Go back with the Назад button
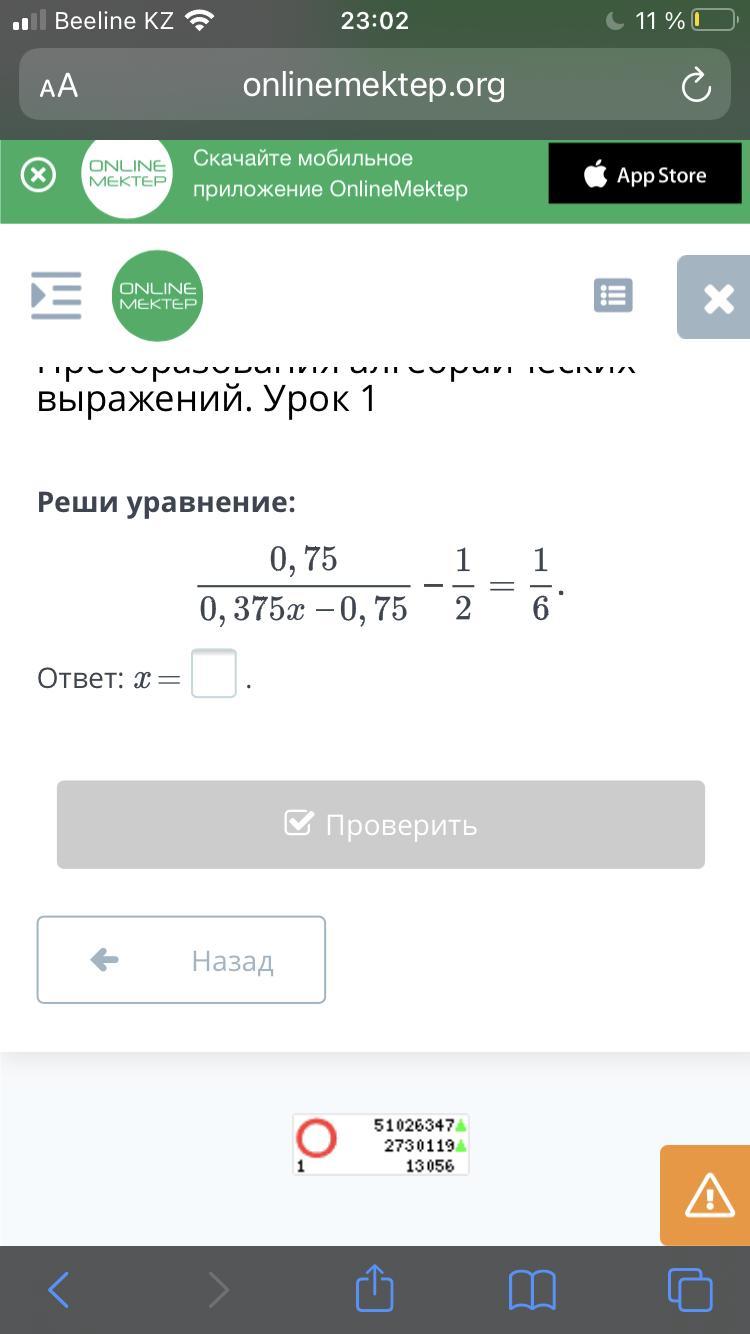 click(x=181, y=960)
